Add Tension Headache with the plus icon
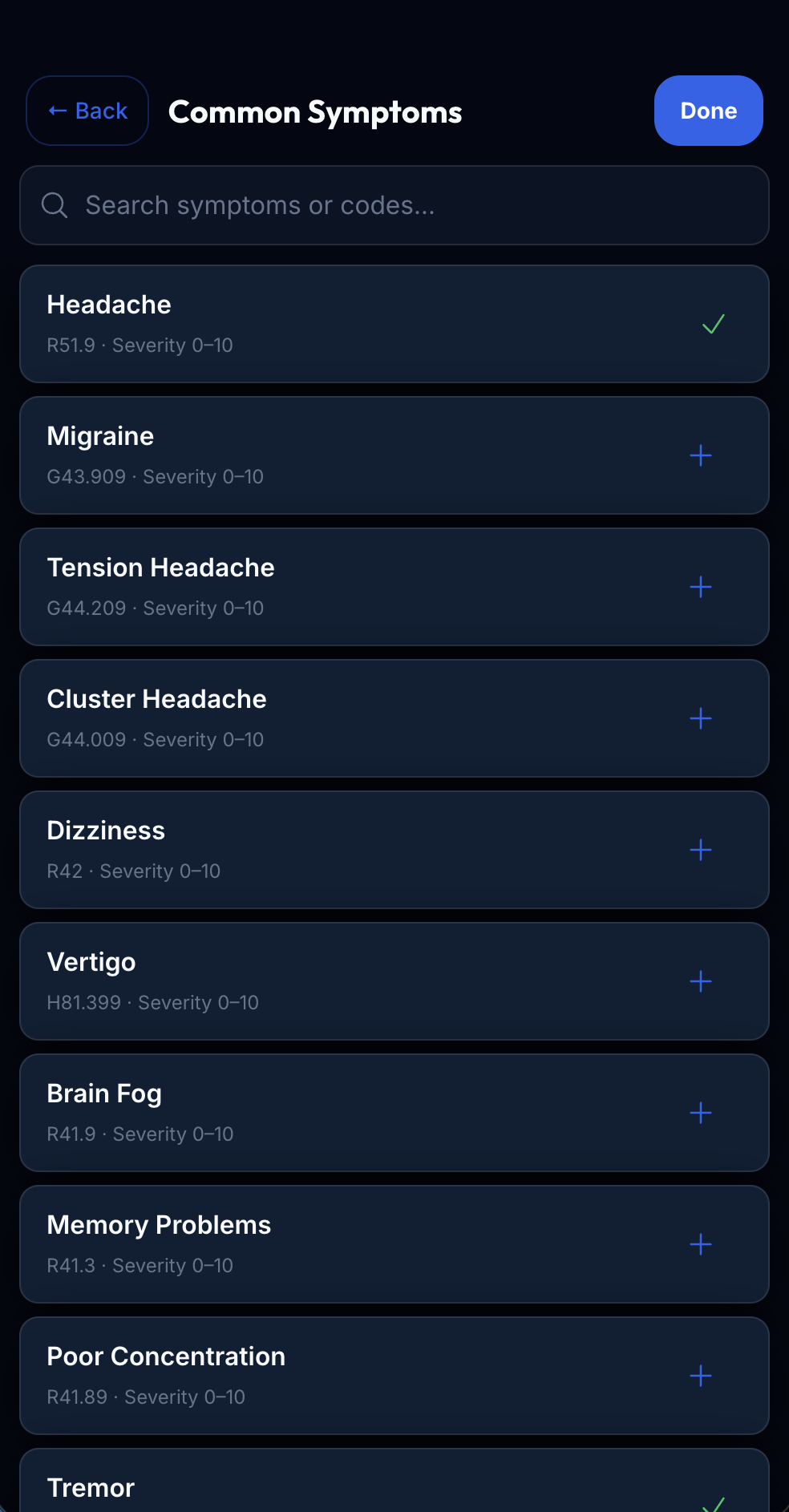This screenshot has width=789, height=1512. click(x=700, y=587)
